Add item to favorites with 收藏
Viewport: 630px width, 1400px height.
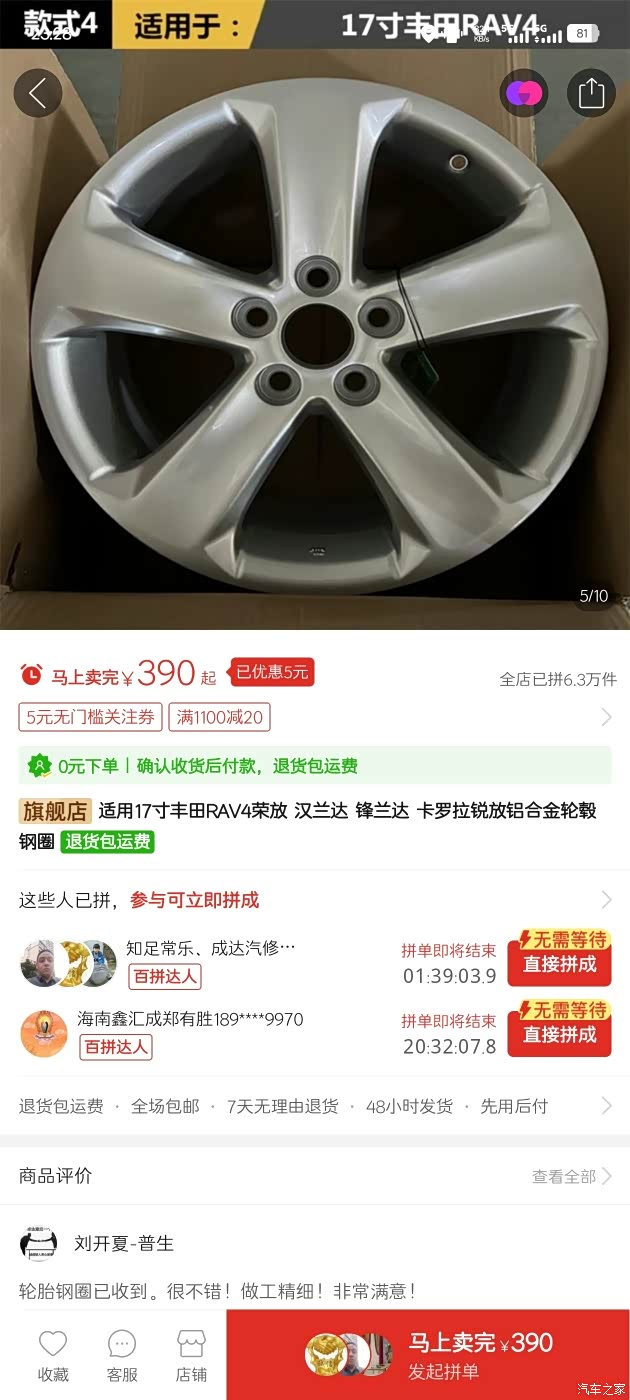click(x=53, y=1356)
